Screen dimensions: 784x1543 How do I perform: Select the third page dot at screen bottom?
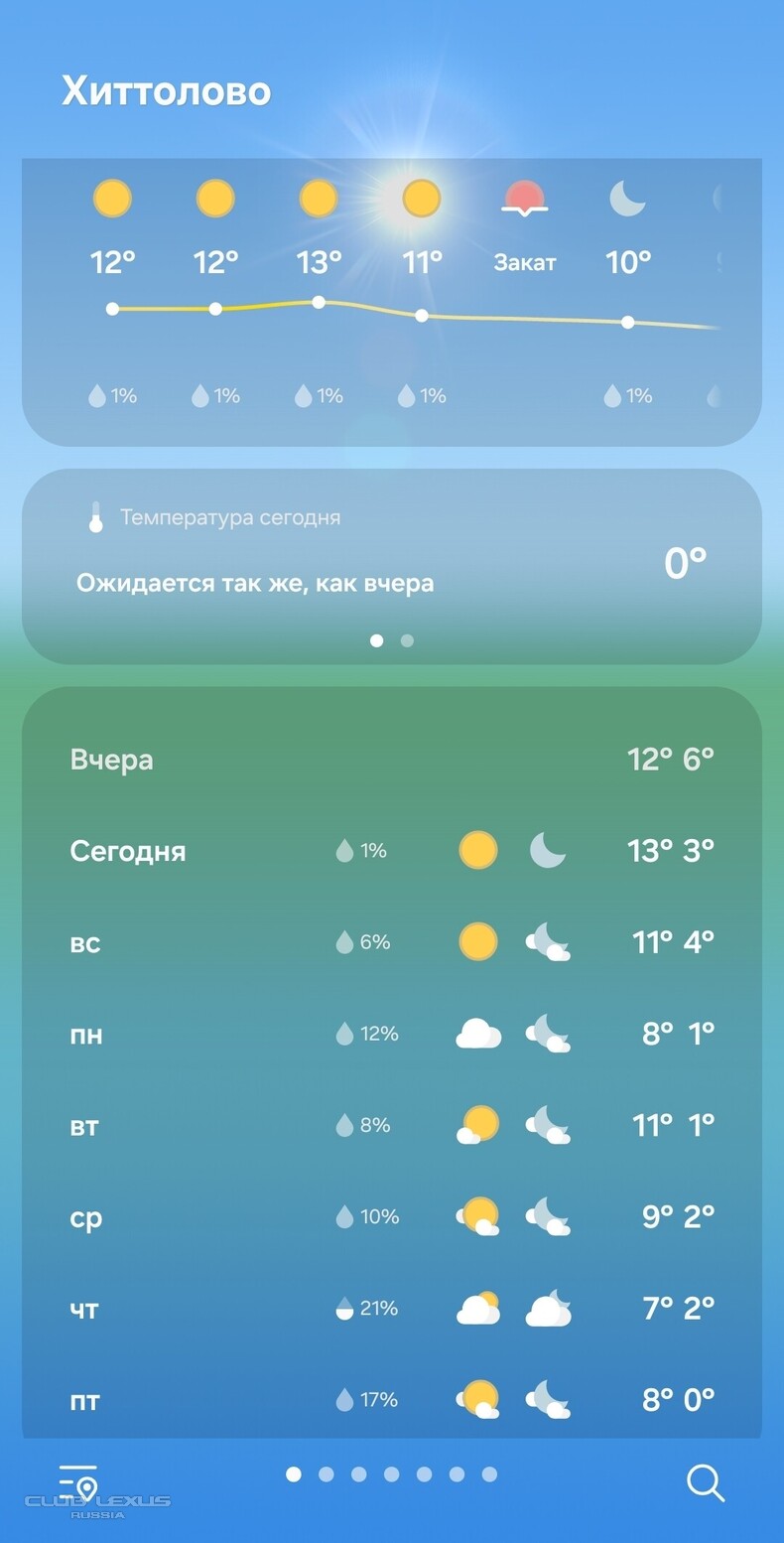359,1474
